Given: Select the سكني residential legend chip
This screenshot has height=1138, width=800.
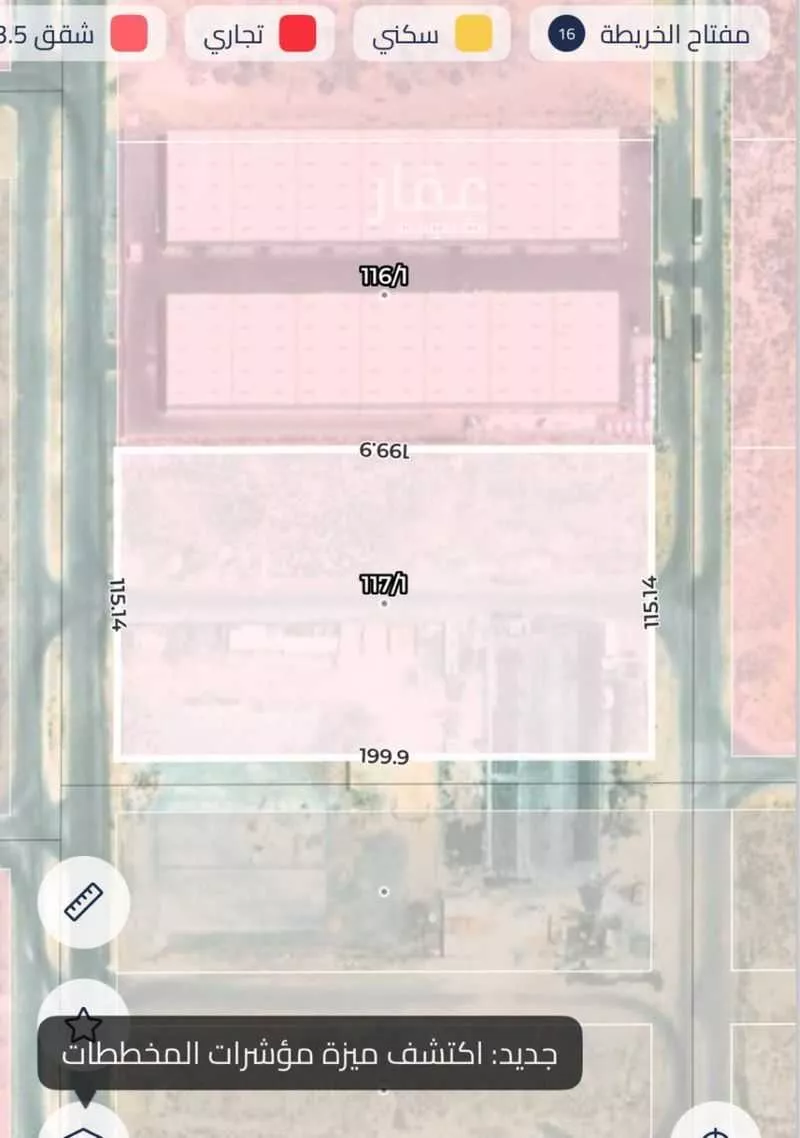Looking at the screenshot, I should (433, 34).
